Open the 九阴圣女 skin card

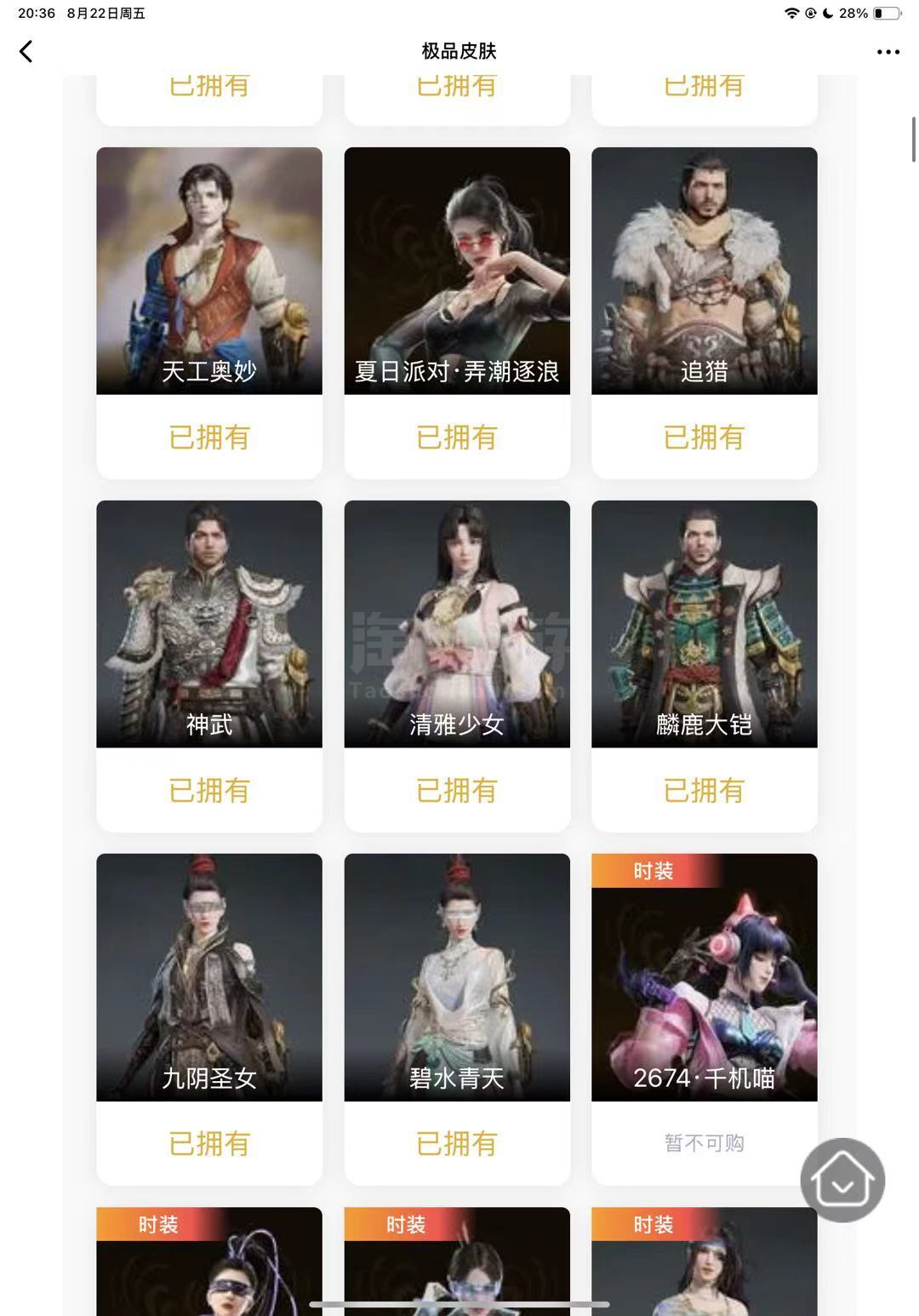click(209, 977)
